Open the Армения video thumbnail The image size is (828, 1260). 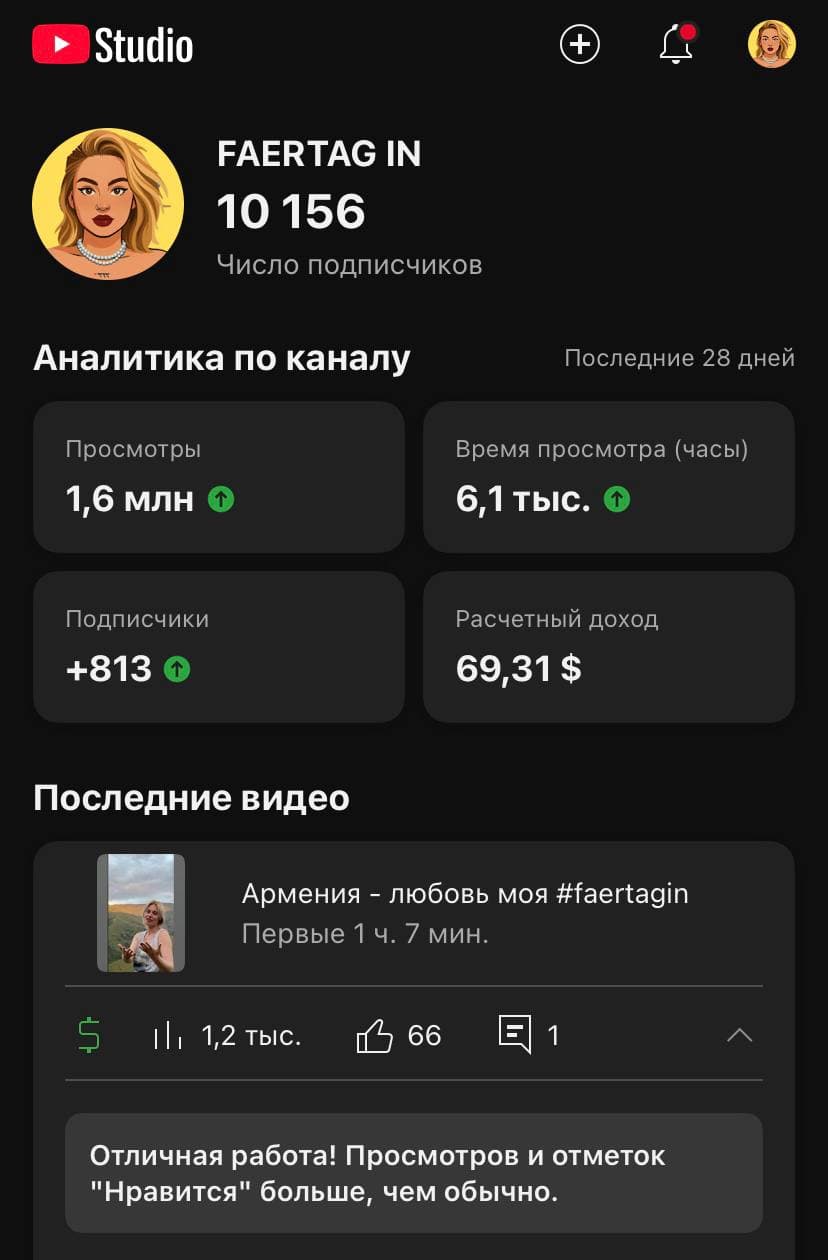[140, 911]
